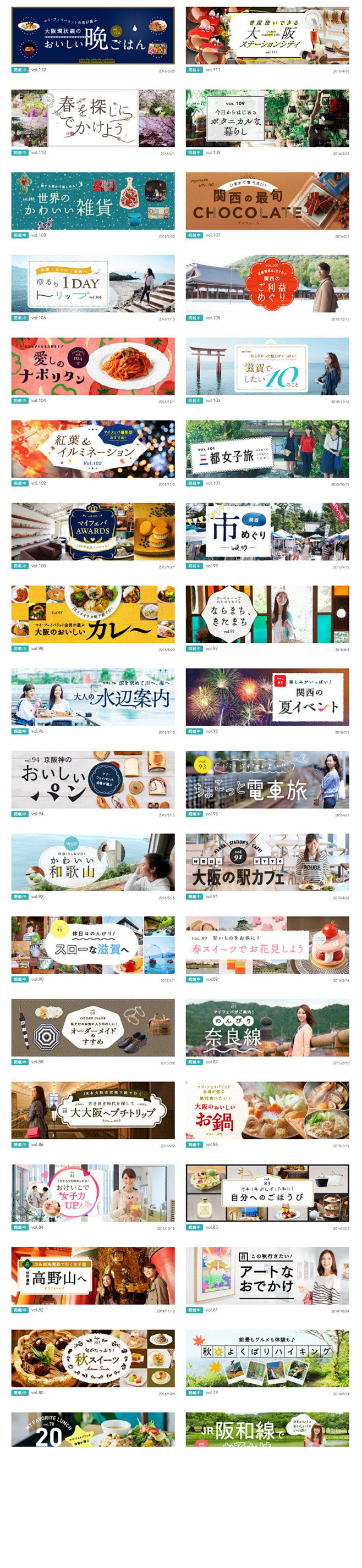Screen dimensions: 362x1568
Task: Open the vol.107 関西の最旬 Chocolate feature
Action: tap(267, 201)
